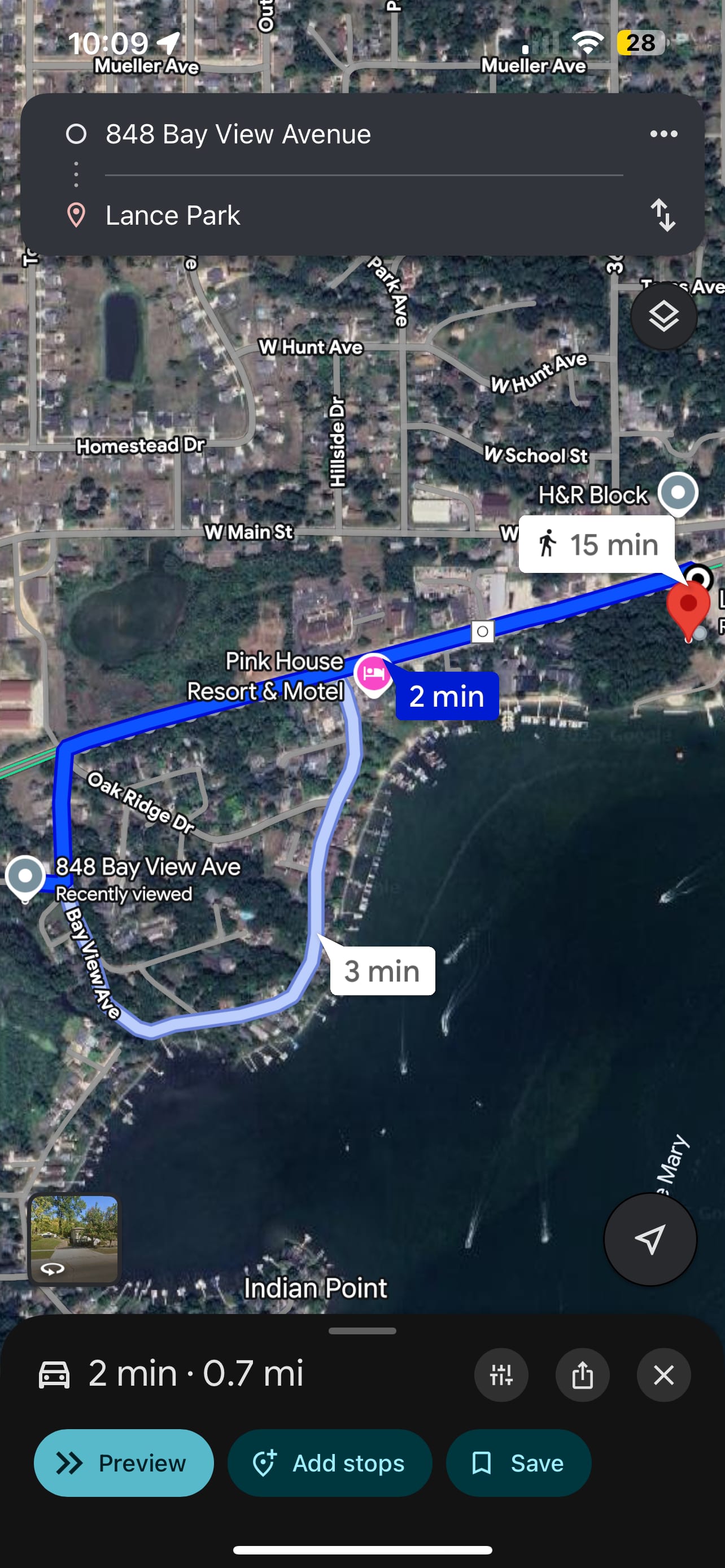Save this route
The width and height of the screenshot is (725, 1568).
pos(518,1462)
